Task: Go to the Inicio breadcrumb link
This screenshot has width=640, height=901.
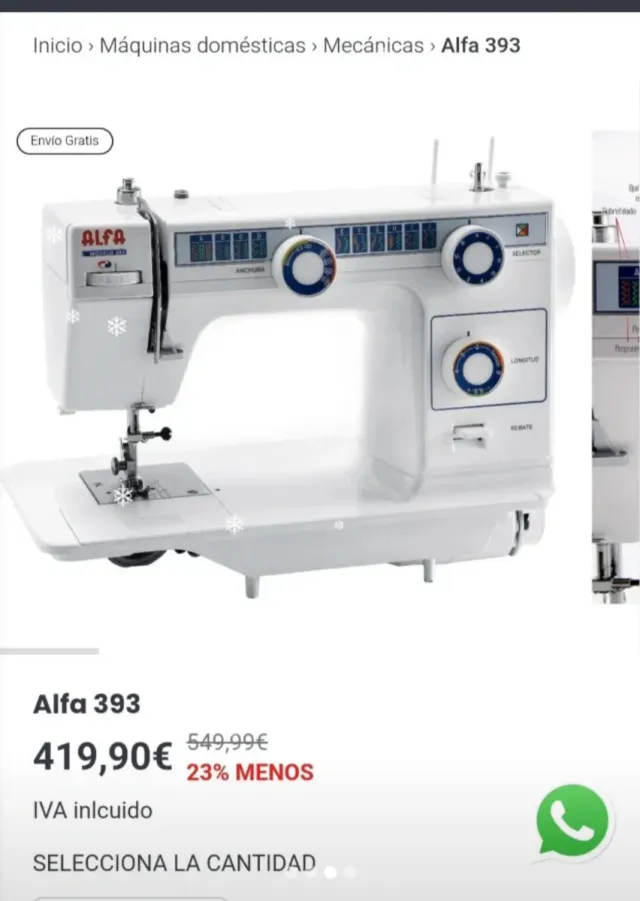Action: coord(57,45)
